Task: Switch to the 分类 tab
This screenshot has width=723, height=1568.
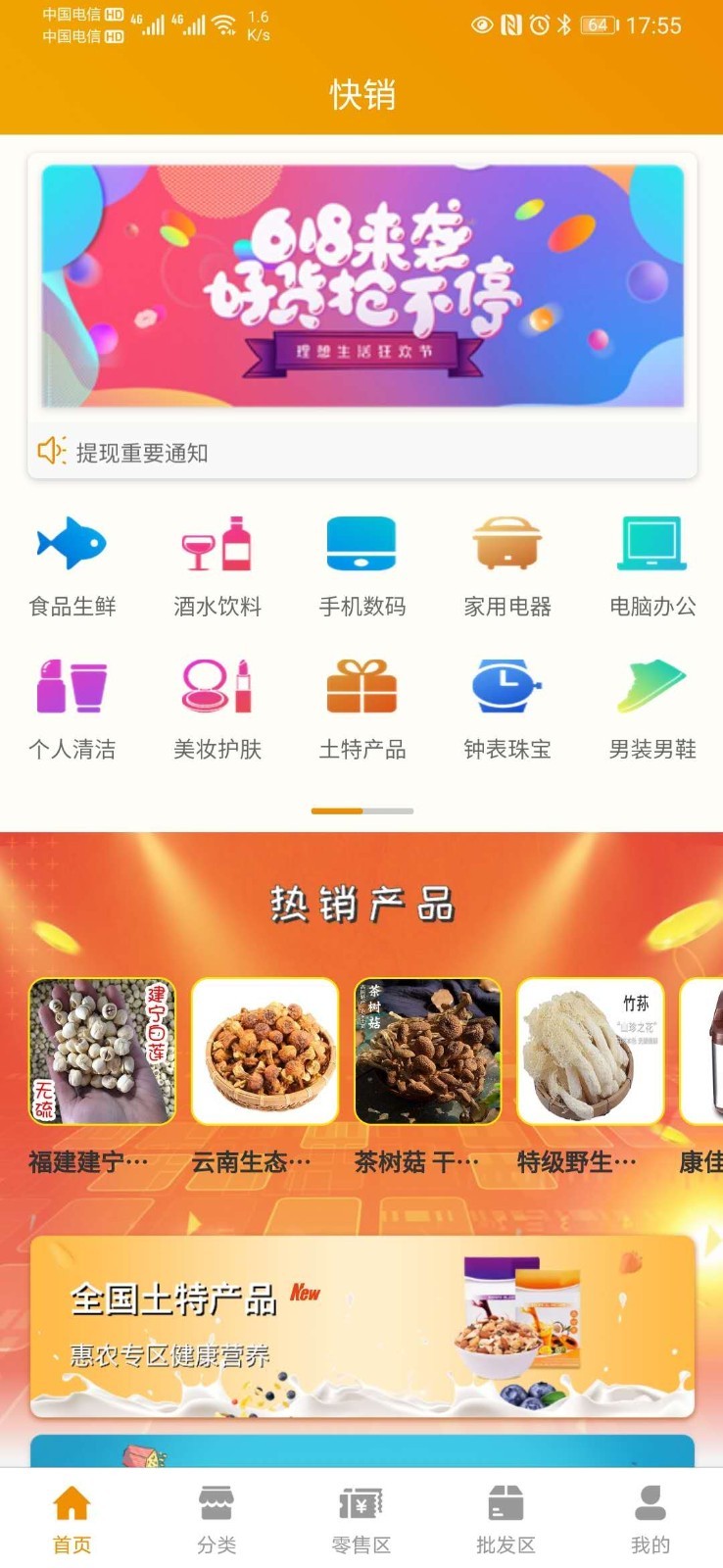Action: [217, 1518]
